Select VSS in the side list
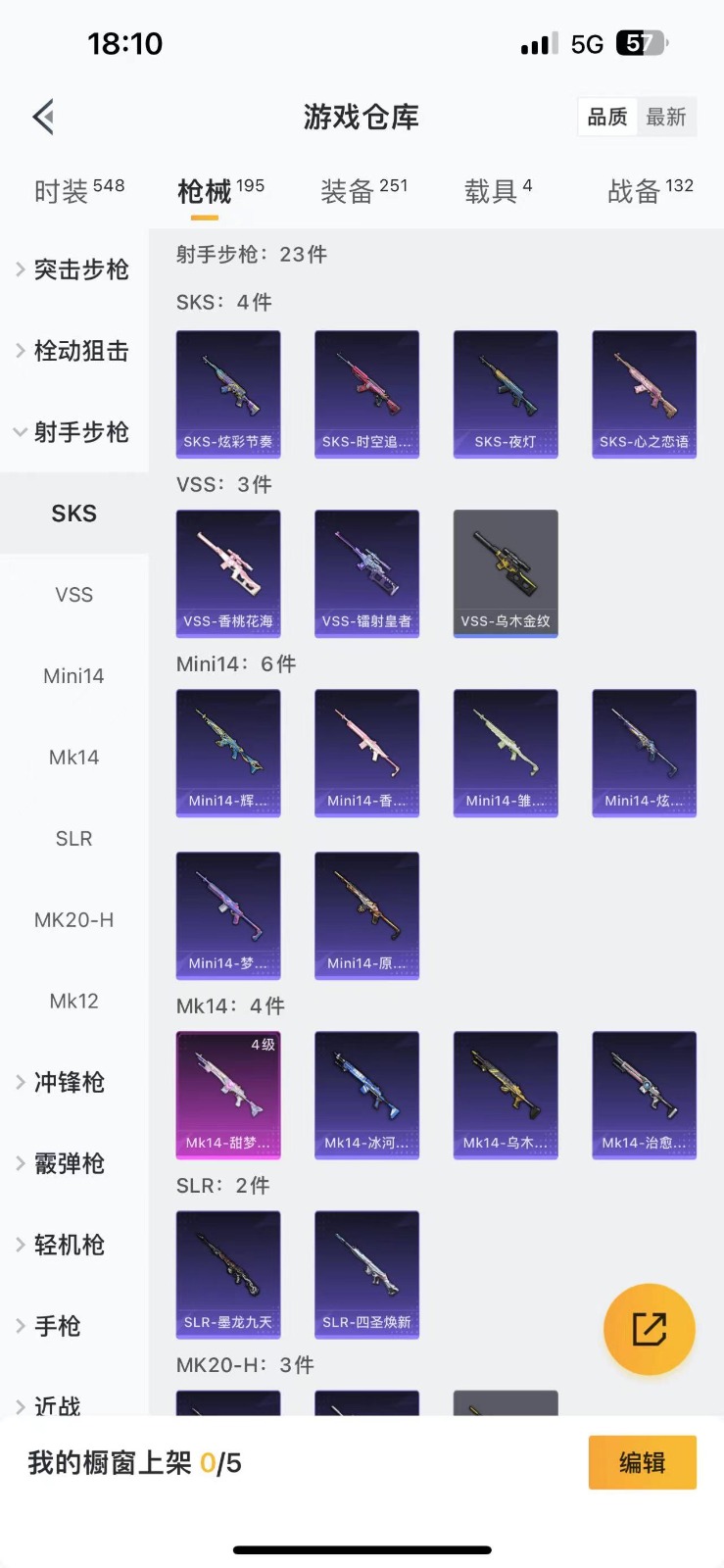Viewport: 724px width, 1568px height. coord(73,595)
